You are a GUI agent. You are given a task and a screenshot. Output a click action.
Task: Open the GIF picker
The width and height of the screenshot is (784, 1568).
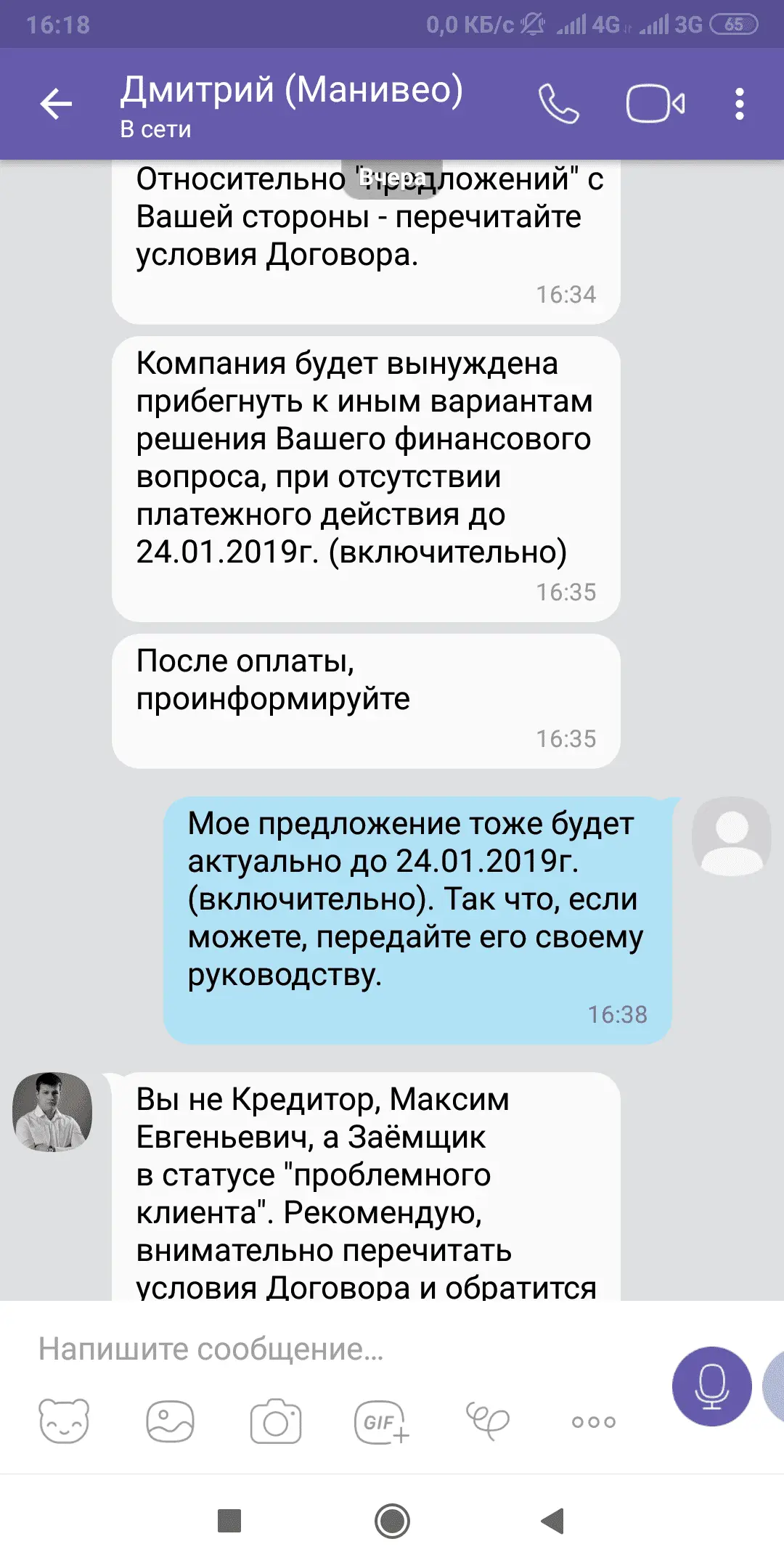pyautogui.click(x=381, y=1421)
